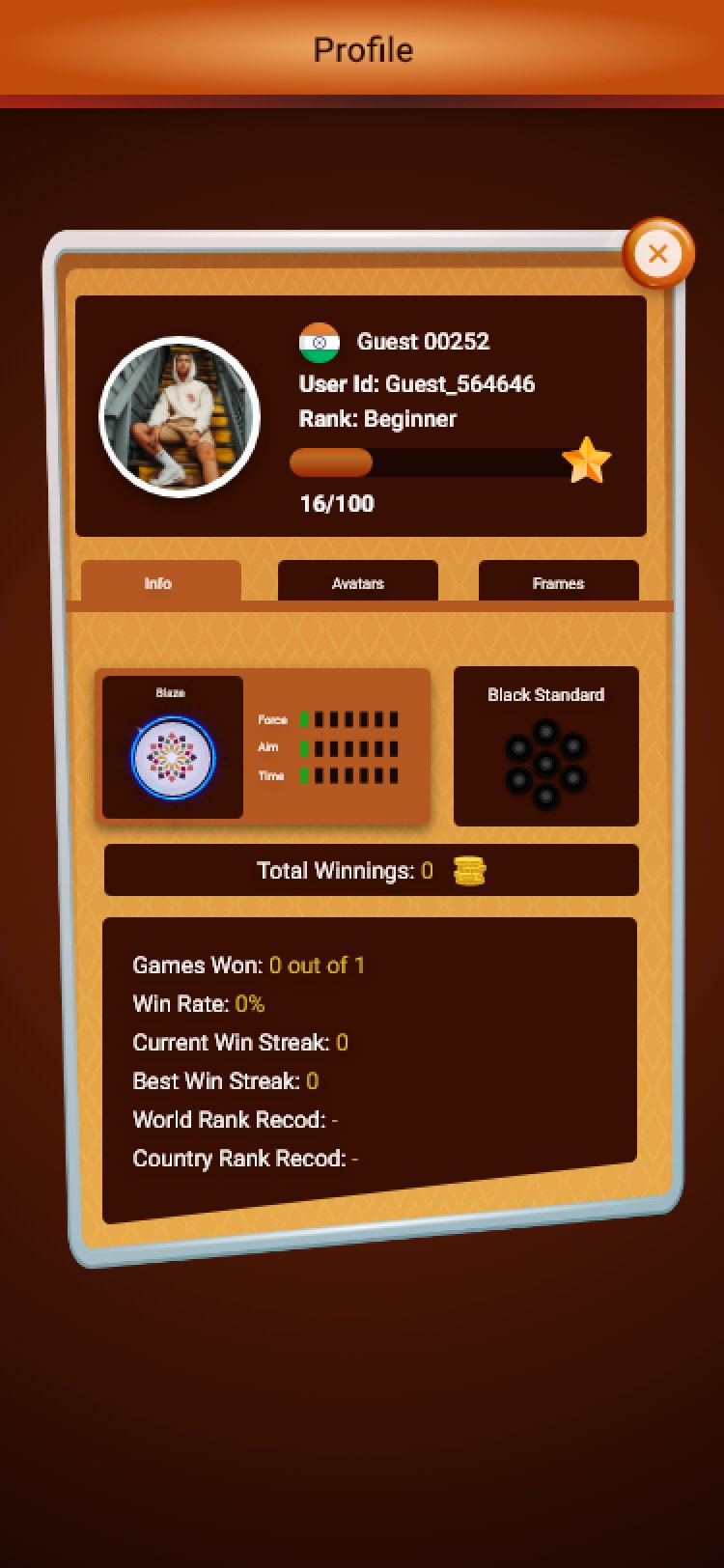
Task: Close the profile dialog
Action: [x=658, y=254]
